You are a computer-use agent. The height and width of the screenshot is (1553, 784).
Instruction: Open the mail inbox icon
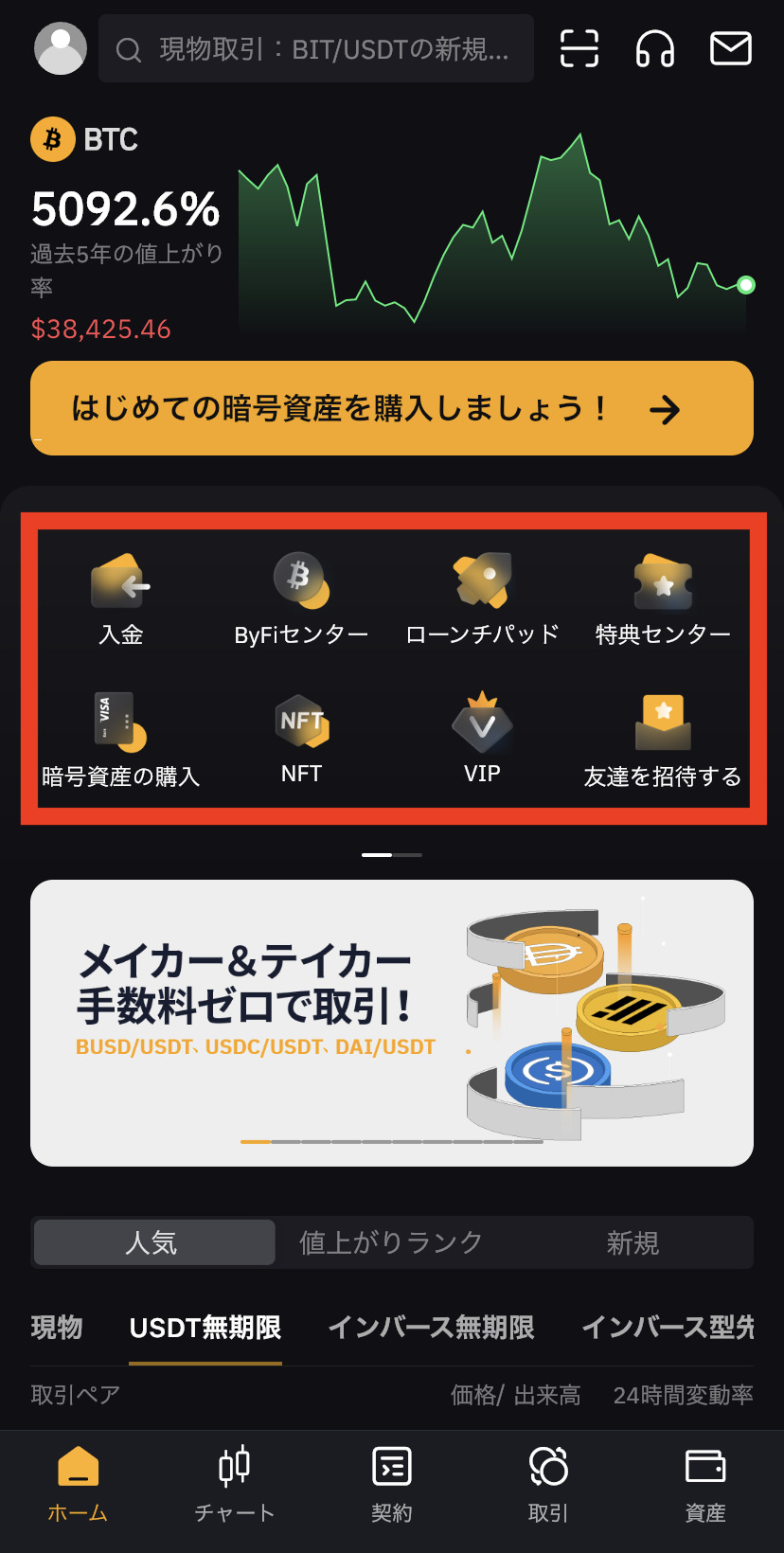tap(731, 48)
